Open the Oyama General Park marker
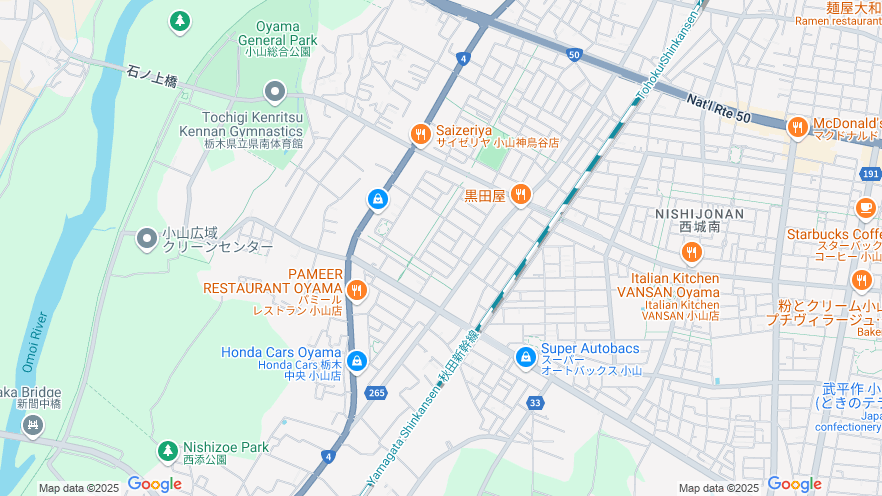The height and width of the screenshot is (496, 882). click(x=180, y=20)
